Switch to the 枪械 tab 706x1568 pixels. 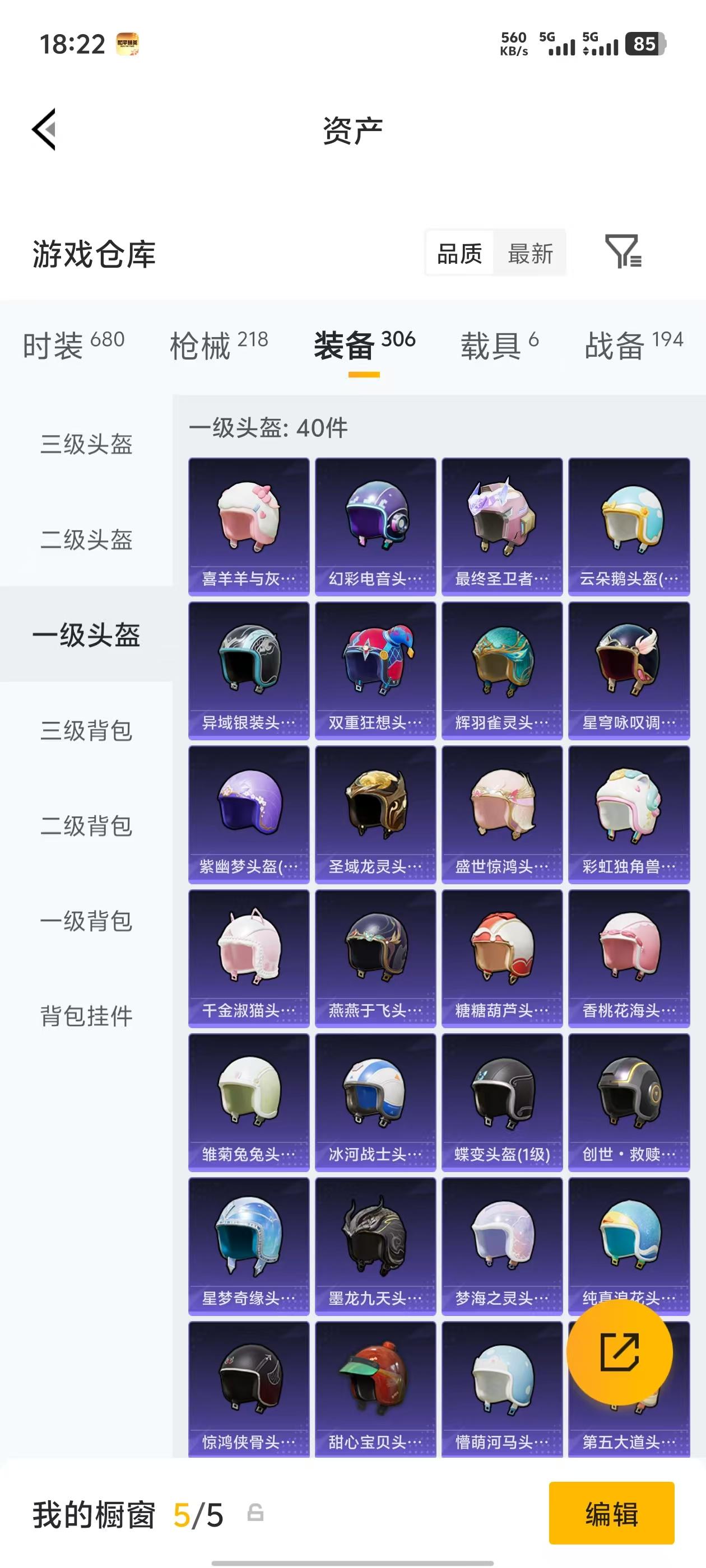coord(219,345)
